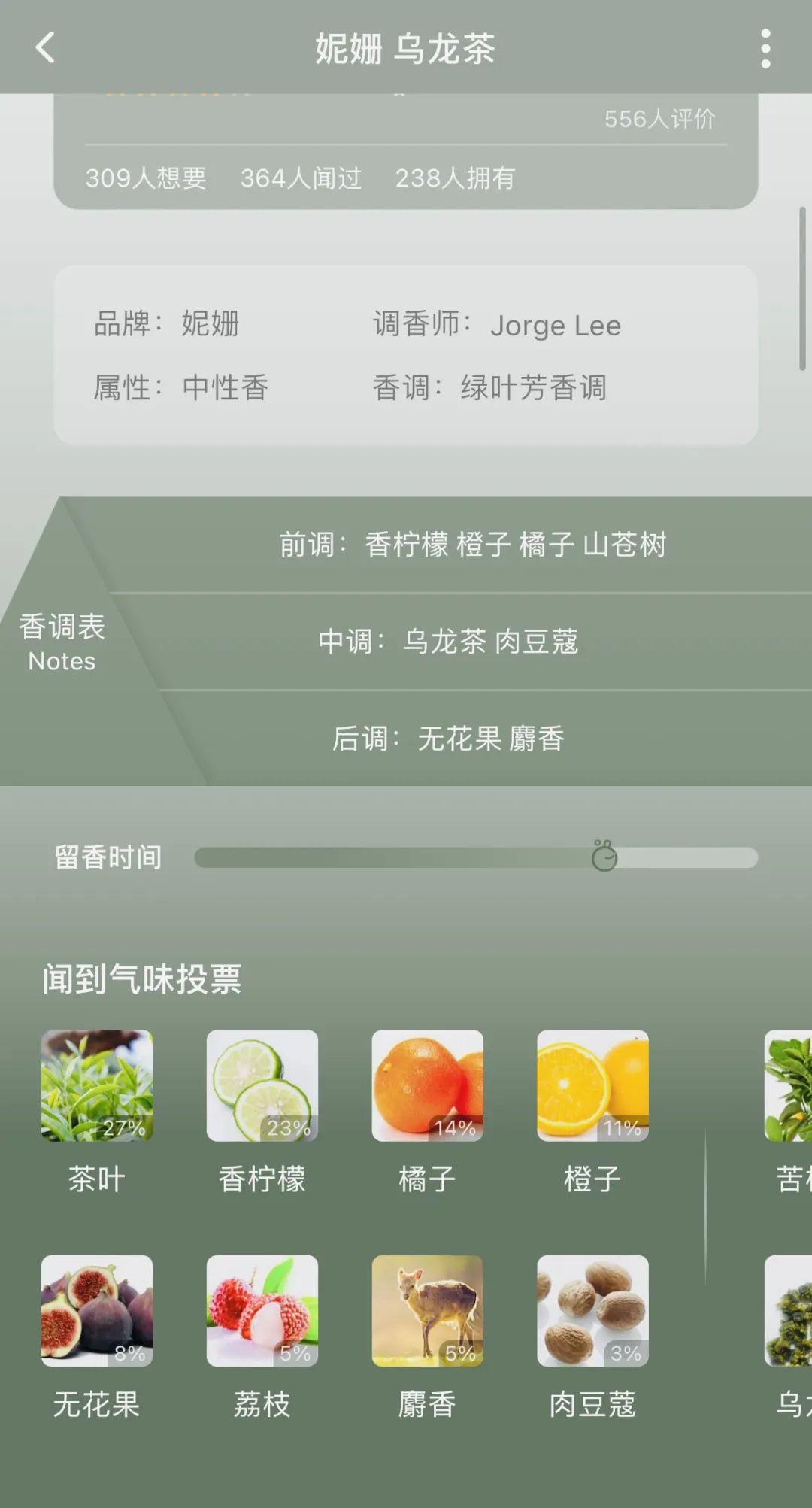Open the 绿叶芳香调 fragrance family
Screen dimensions: 812x1508
click(x=533, y=388)
